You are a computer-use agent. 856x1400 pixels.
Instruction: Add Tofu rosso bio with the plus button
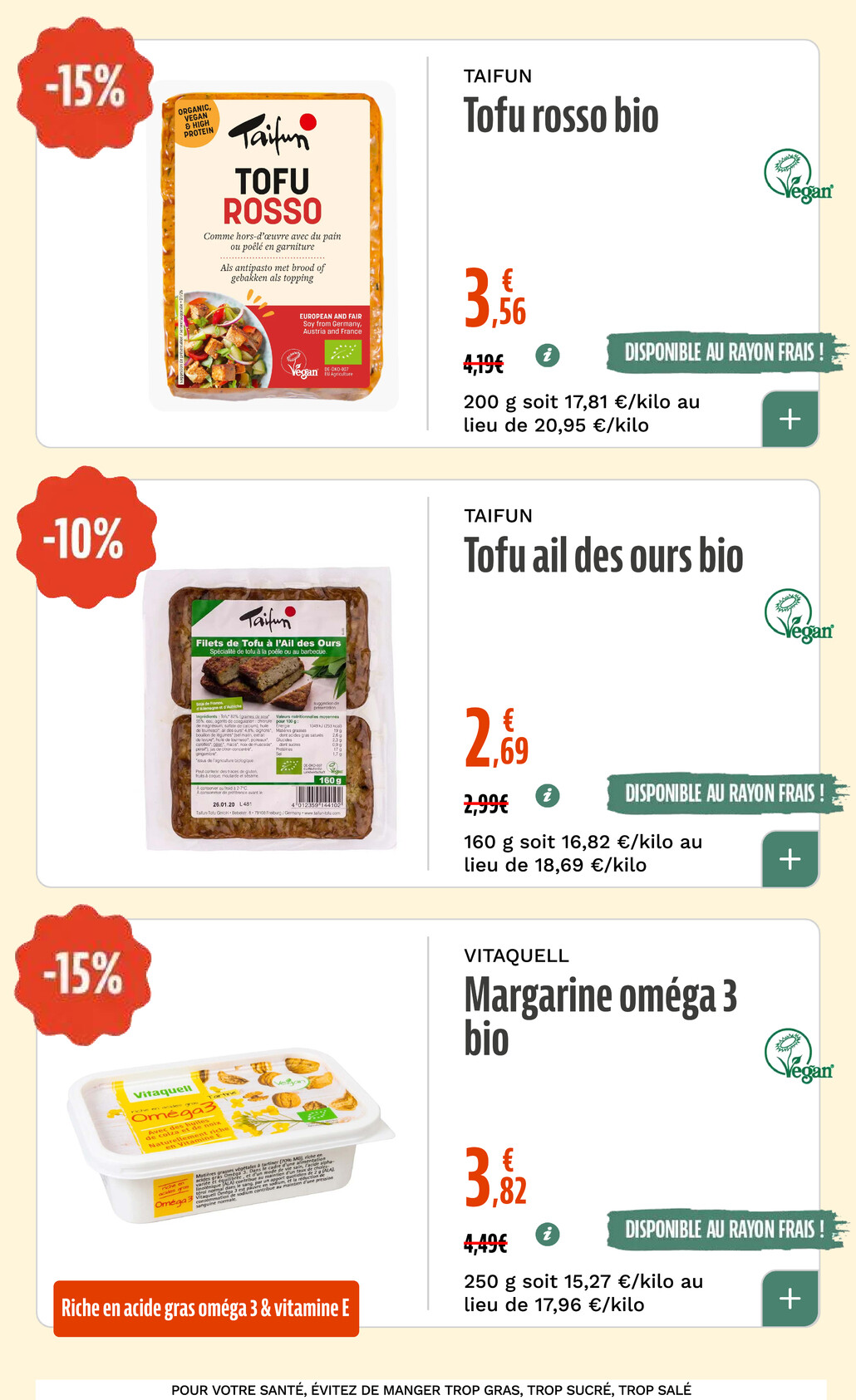tap(790, 419)
